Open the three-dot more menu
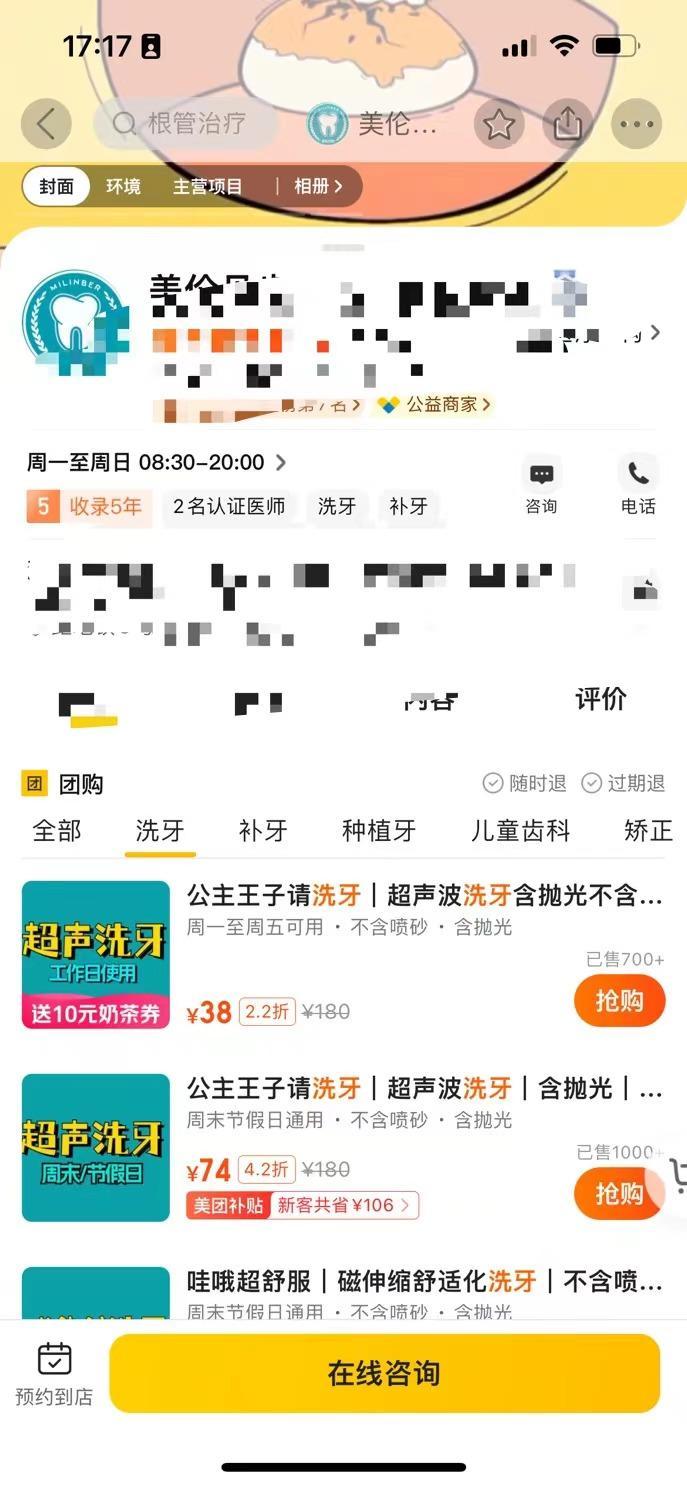 (x=636, y=124)
